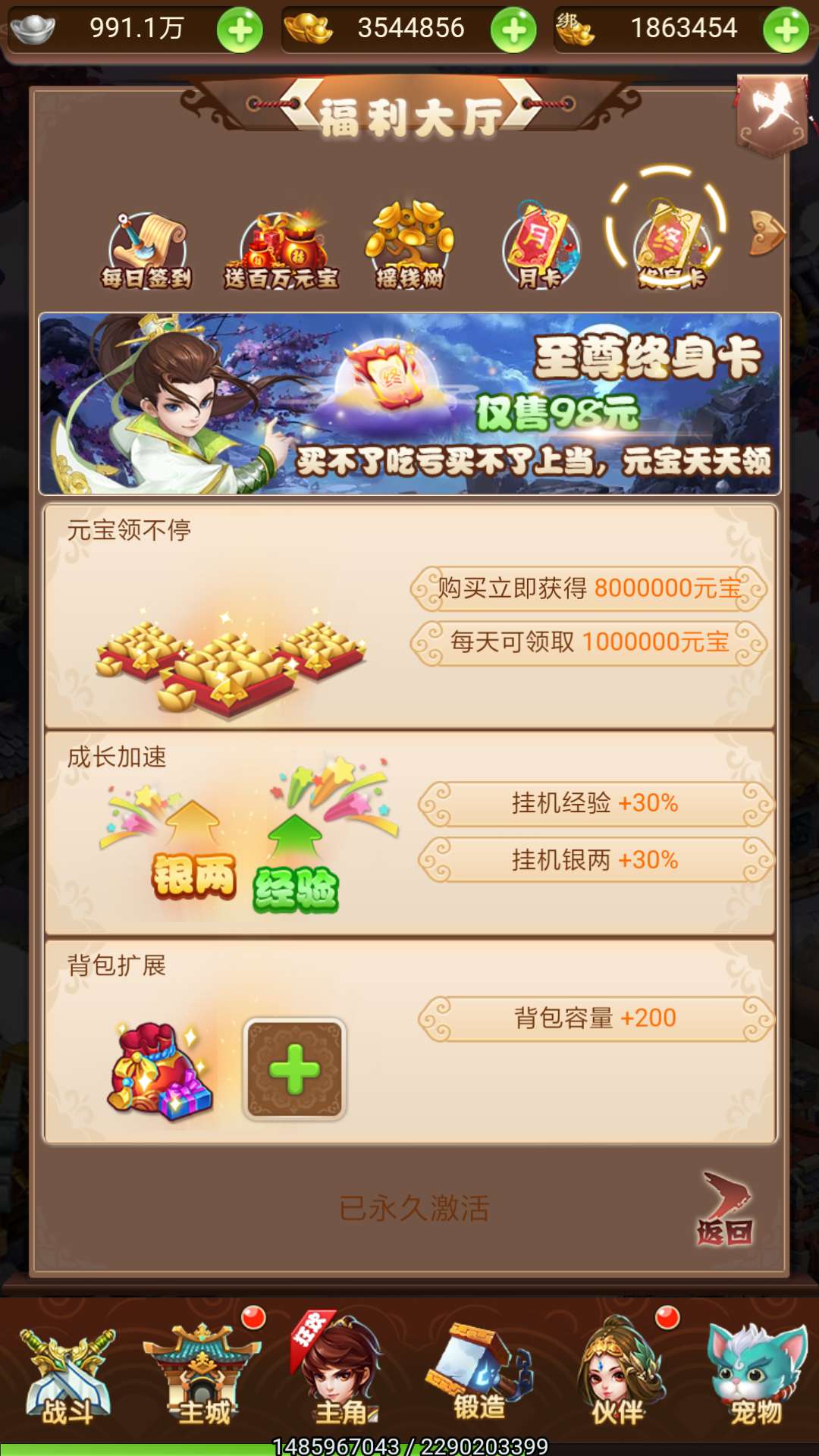Open the 宠物 pets tab
Image resolution: width=819 pixels, height=1456 pixels.
[x=756, y=1374]
